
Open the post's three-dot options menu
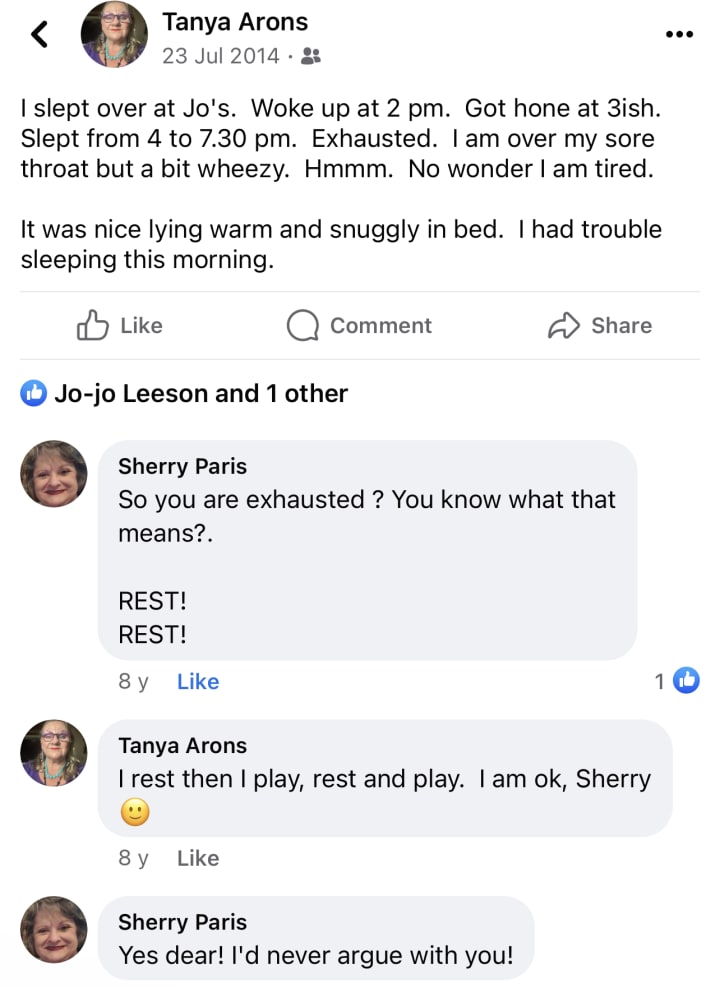[680, 34]
